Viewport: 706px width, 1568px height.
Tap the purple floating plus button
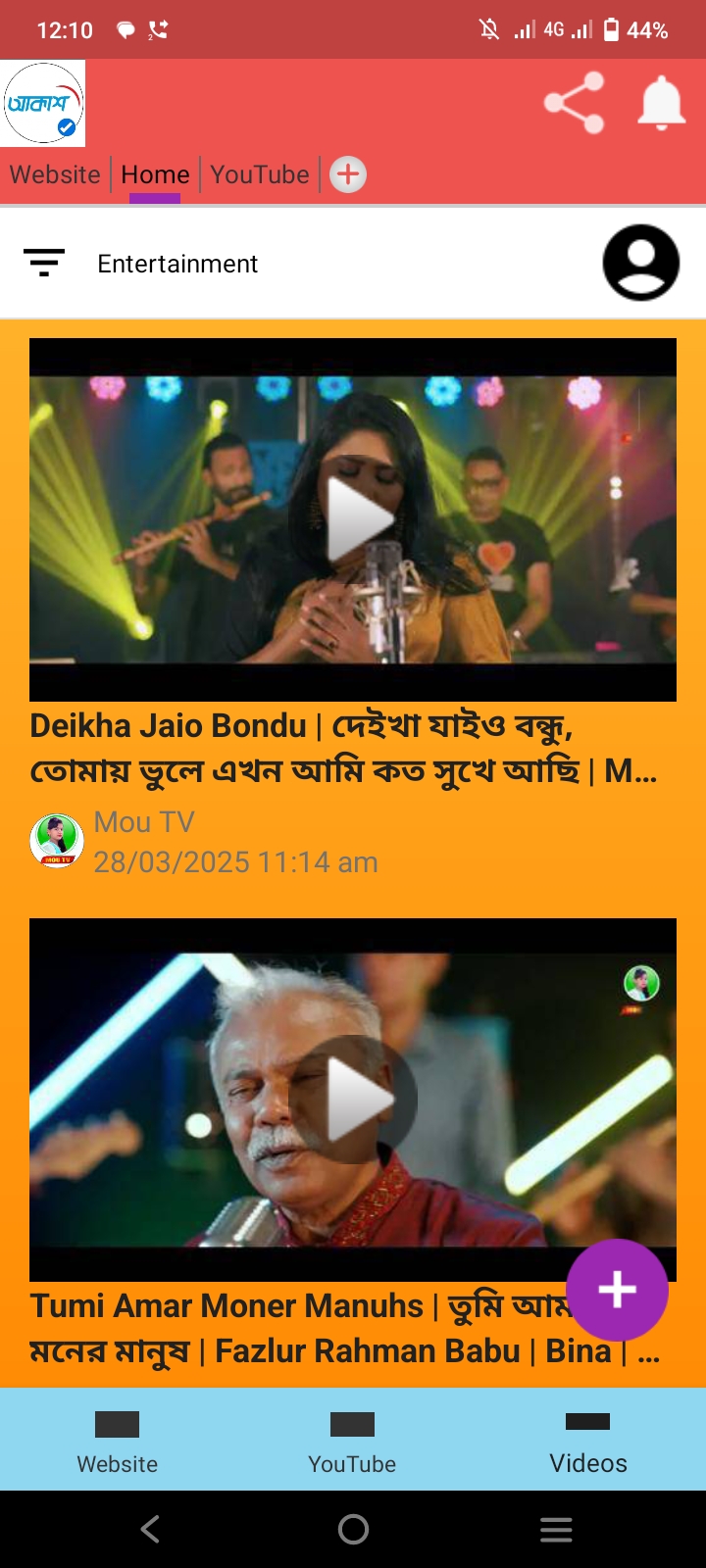coord(618,1290)
